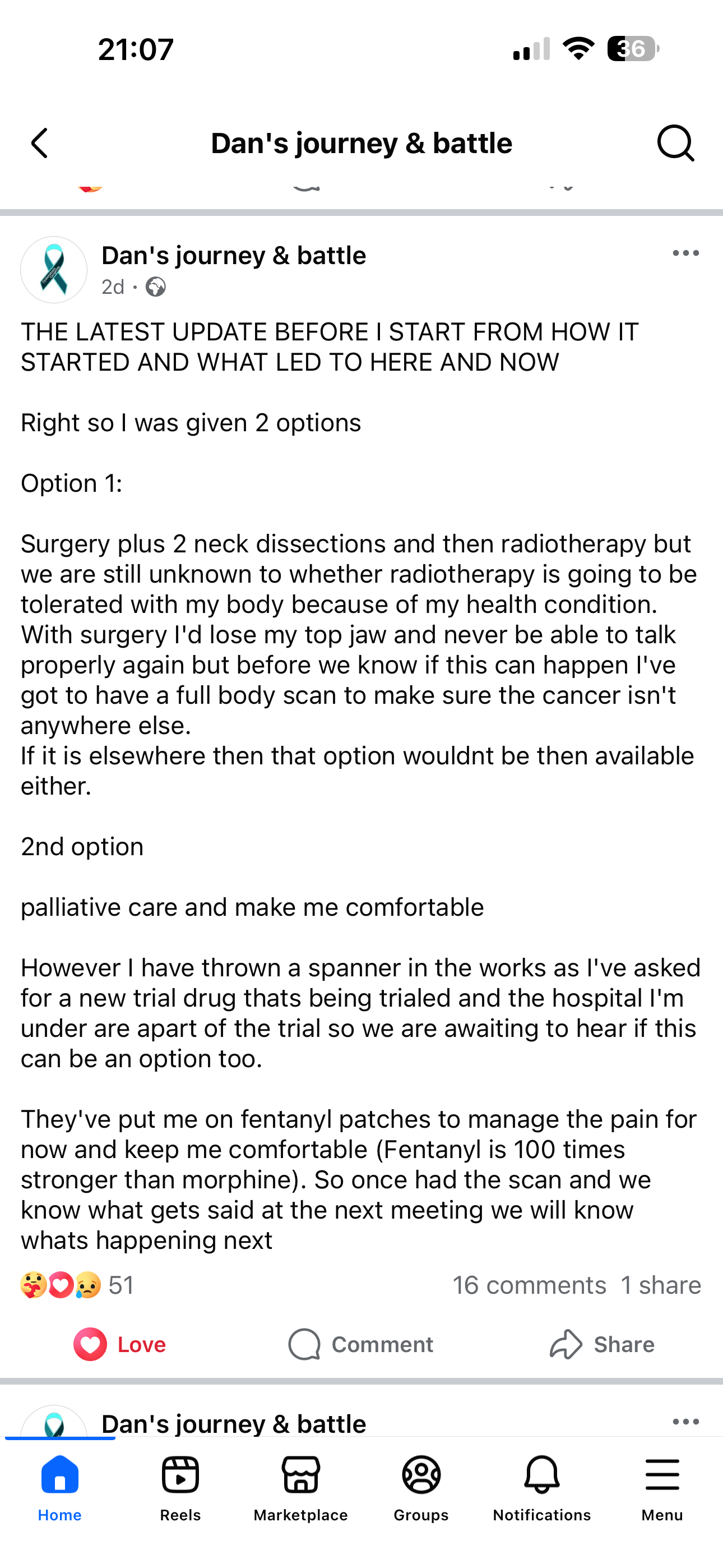Open the page profile picture on the update post

point(54,270)
